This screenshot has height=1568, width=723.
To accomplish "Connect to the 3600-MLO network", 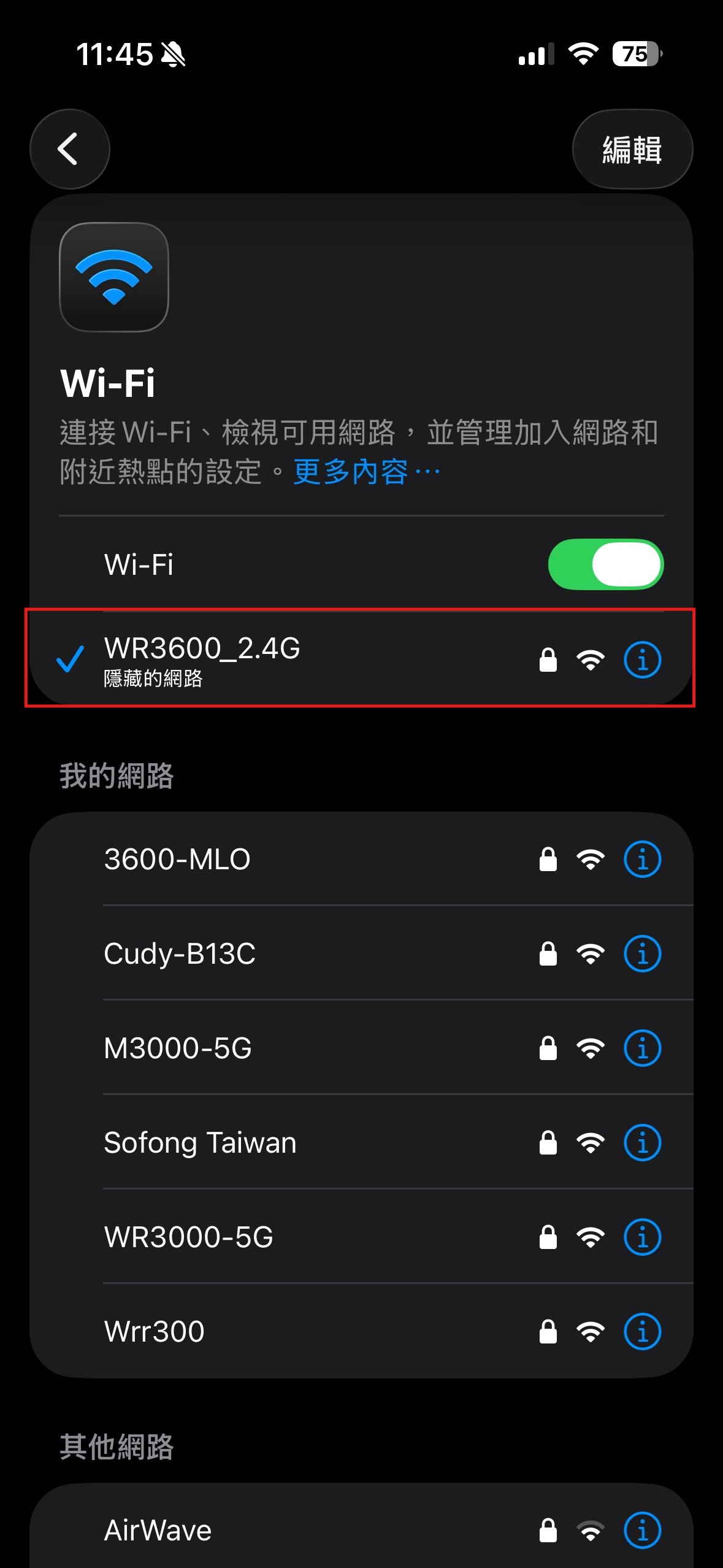I will (x=178, y=859).
